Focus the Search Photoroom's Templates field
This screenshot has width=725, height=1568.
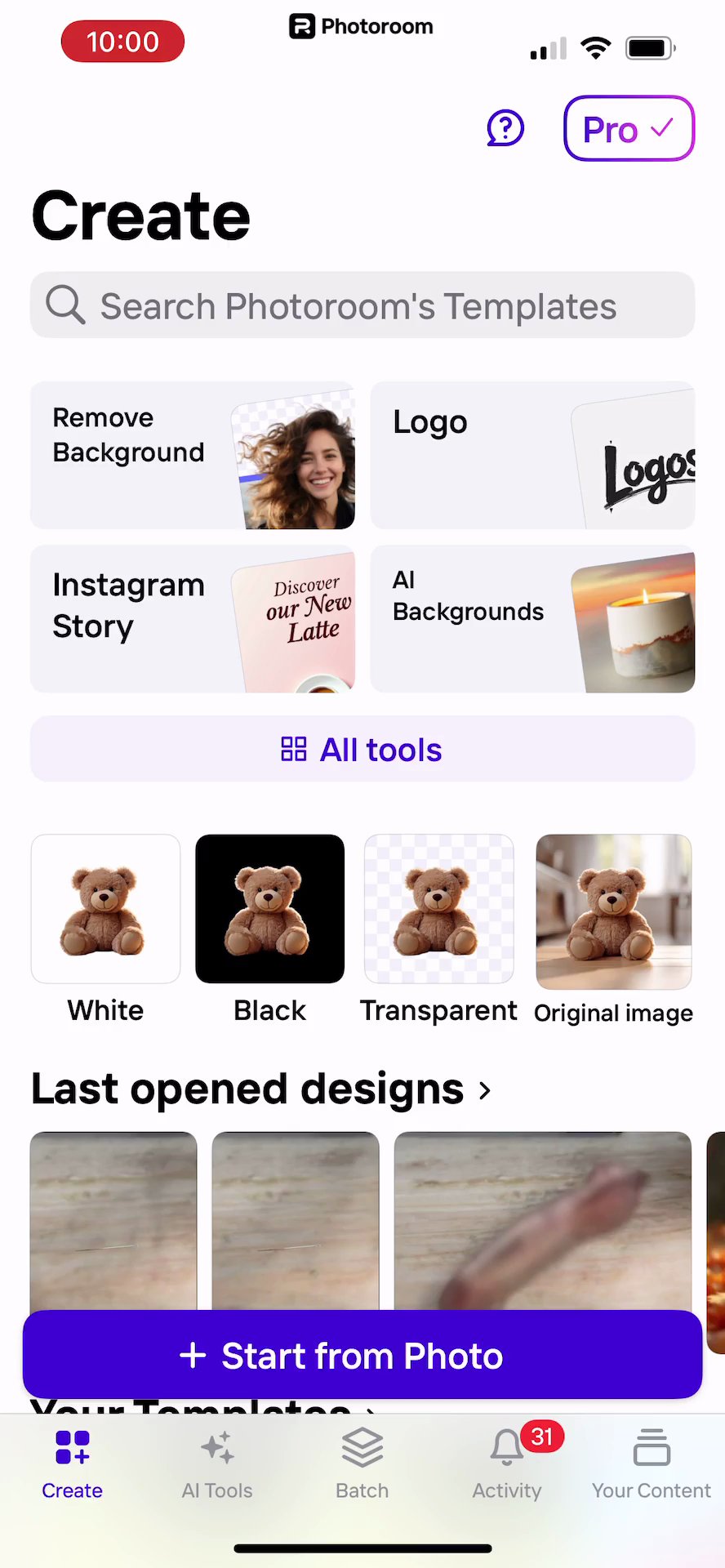pyautogui.click(x=362, y=305)
